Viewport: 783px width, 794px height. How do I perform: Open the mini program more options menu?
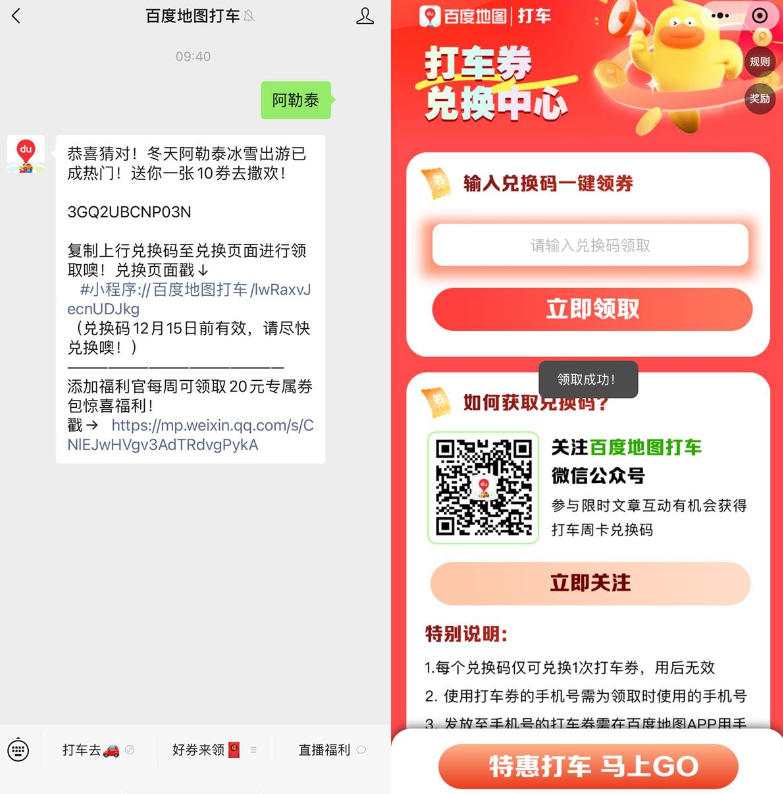[721, 16]
